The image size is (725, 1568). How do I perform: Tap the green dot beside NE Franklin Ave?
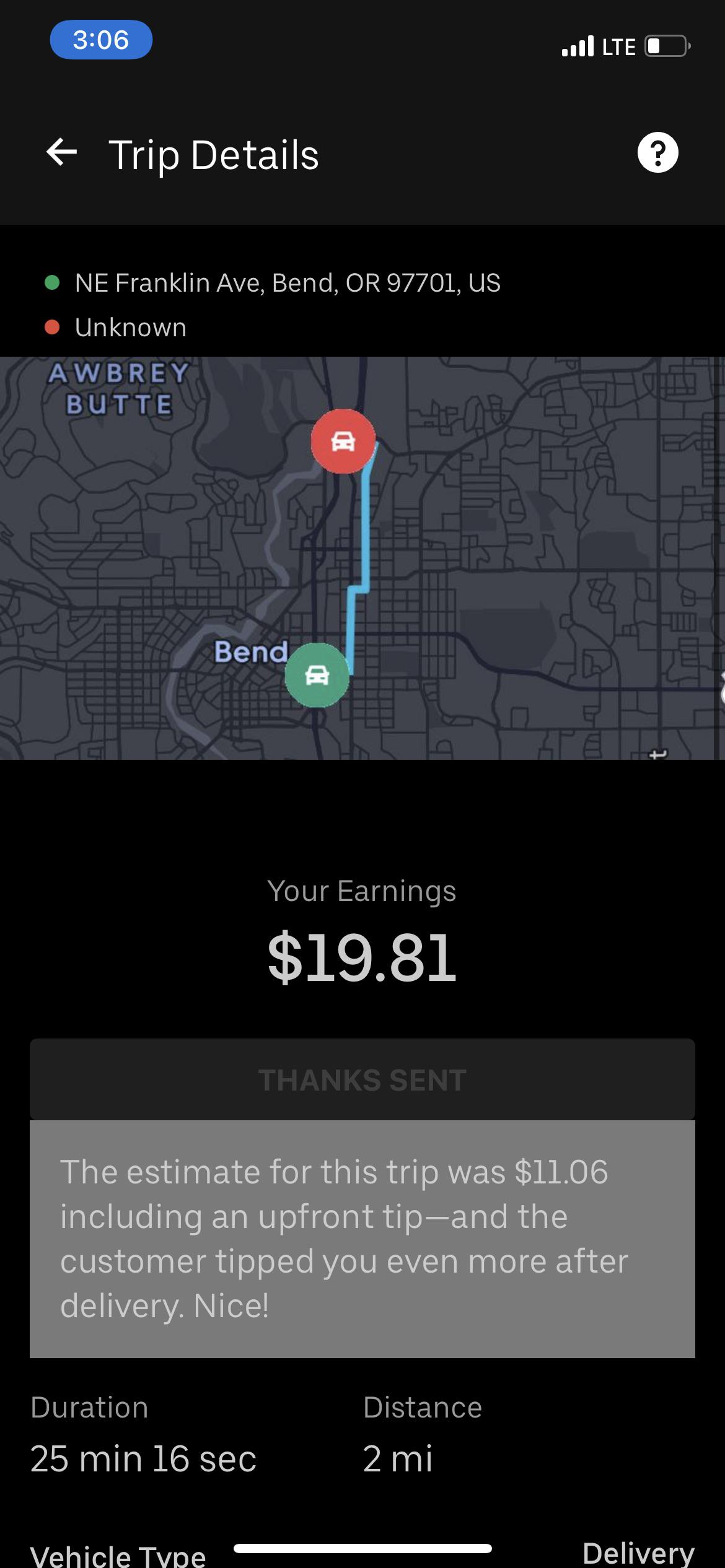click(53, 282)
